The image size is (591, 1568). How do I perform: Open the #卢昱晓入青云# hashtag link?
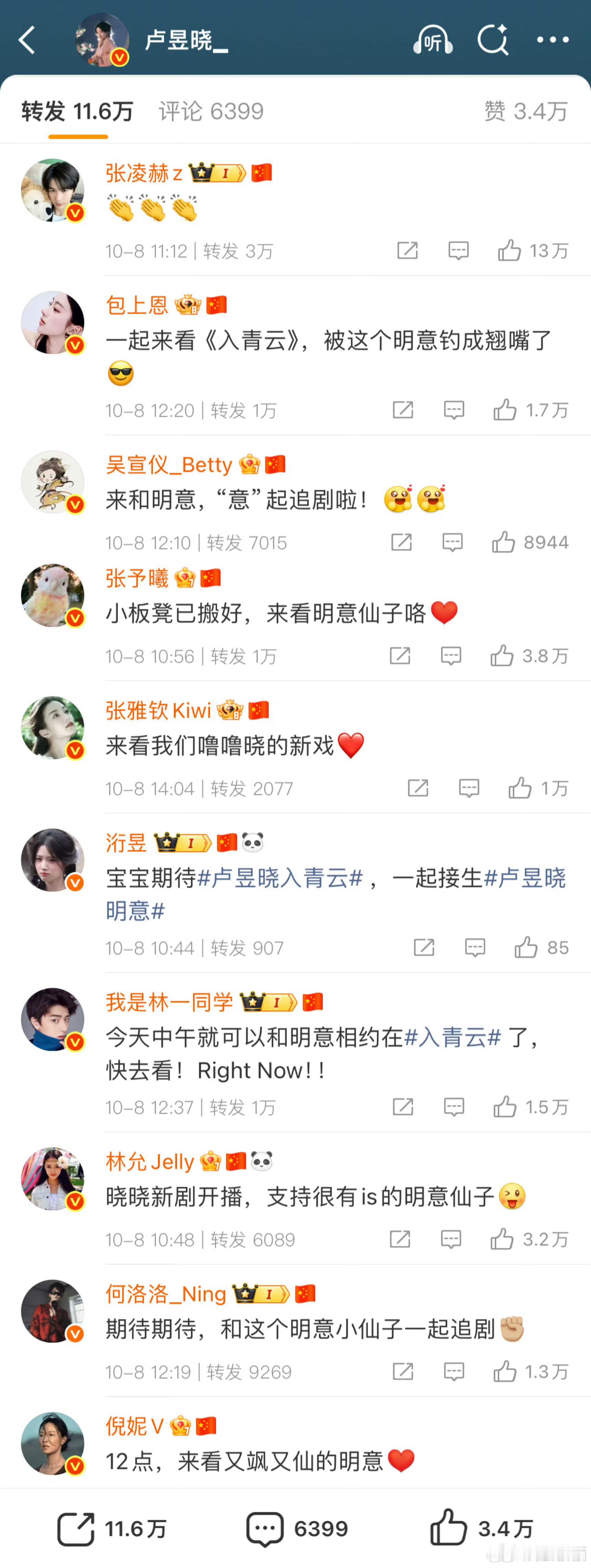click(x=280, y=878)
